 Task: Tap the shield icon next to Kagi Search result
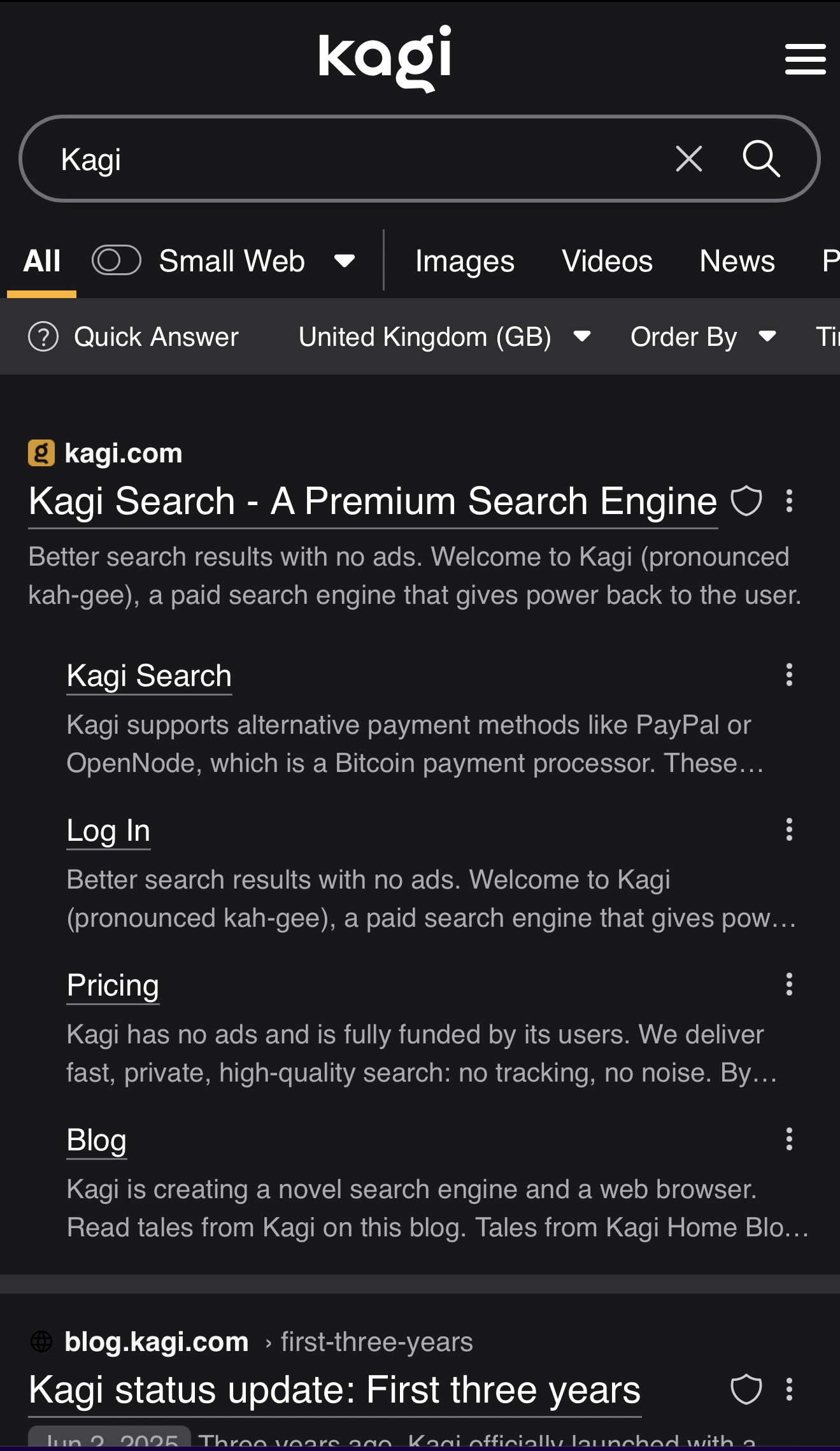746,501
